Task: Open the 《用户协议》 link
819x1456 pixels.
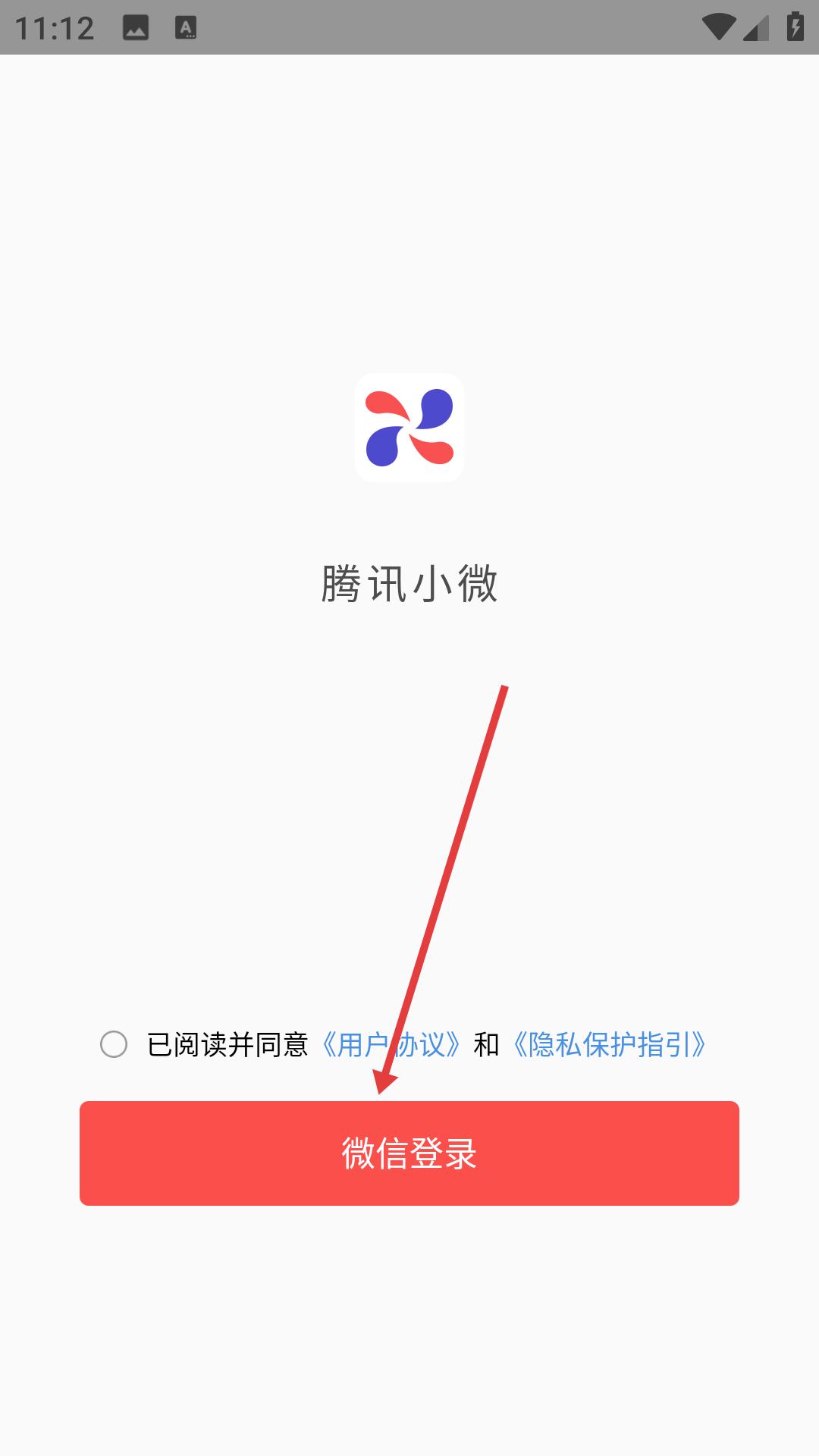Action: click(391, 1044)
